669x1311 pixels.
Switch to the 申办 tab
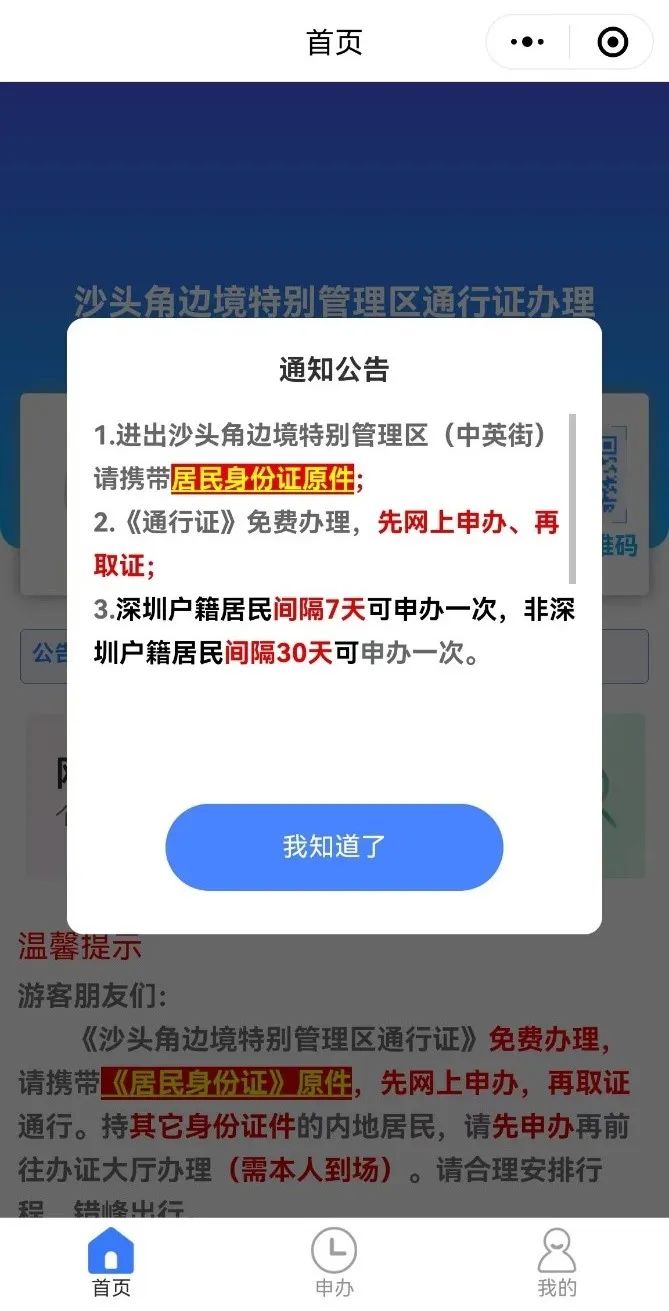[334, 1262]
